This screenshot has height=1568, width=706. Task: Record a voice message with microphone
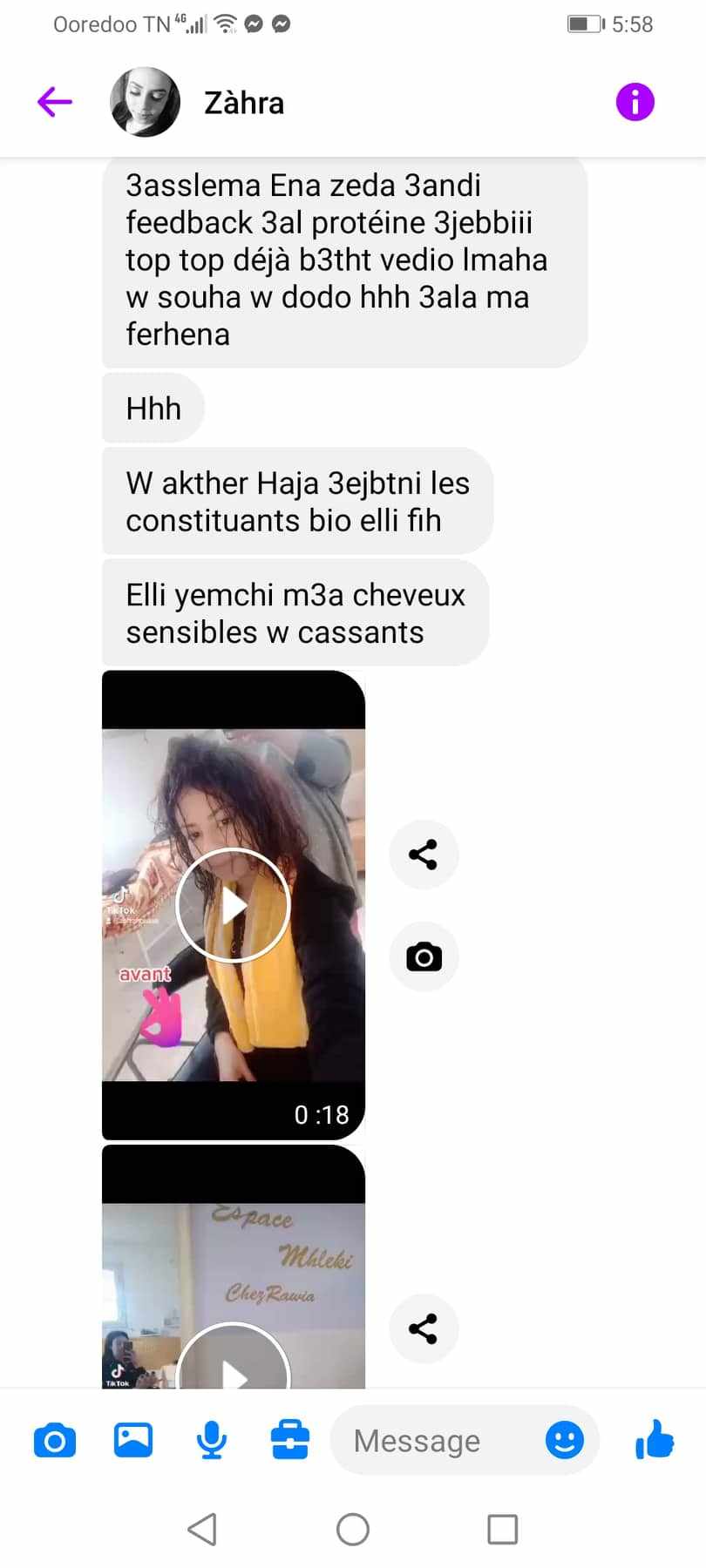click(212, 1440)
